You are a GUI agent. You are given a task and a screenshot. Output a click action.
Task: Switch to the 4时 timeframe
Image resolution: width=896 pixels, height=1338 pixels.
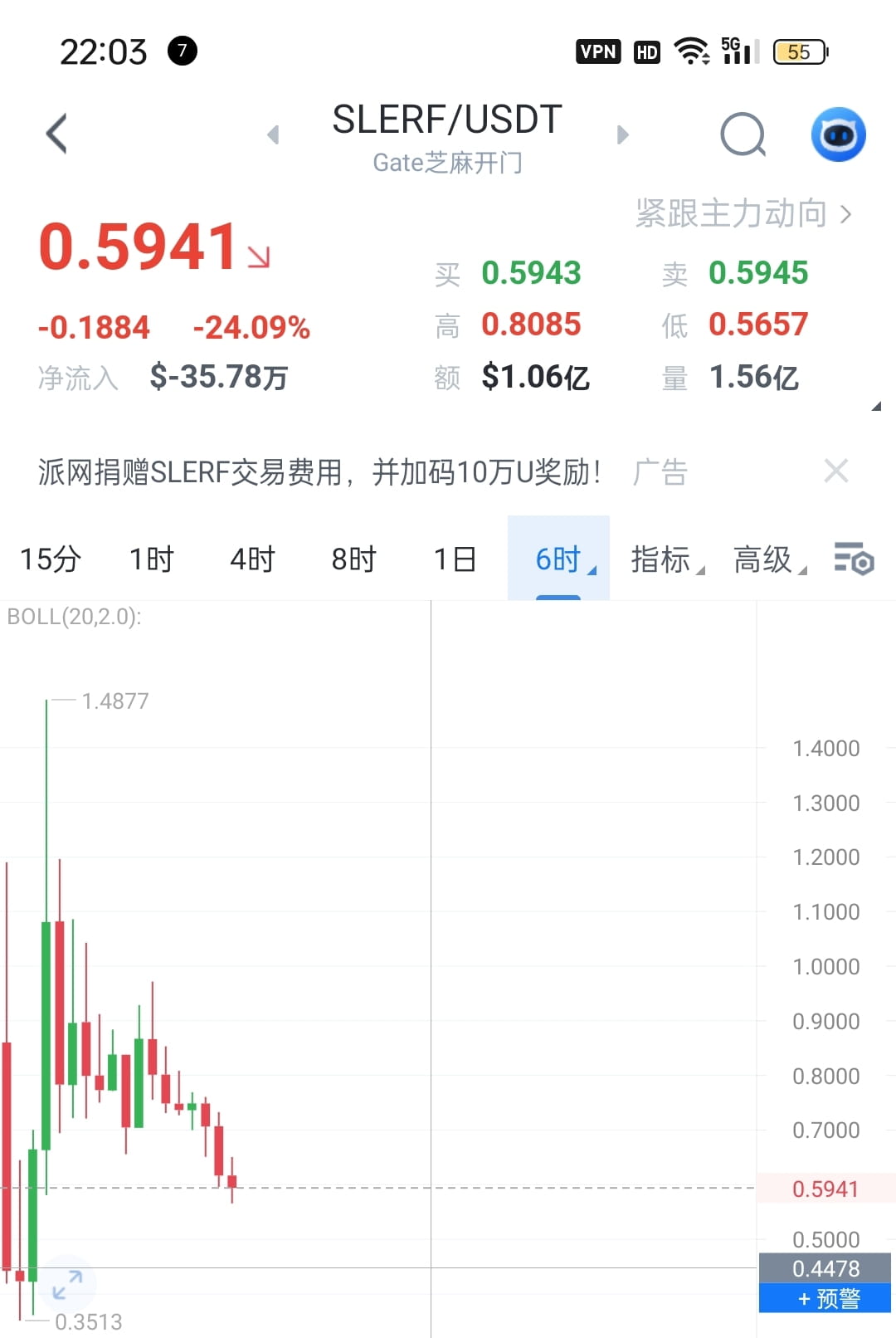(x=251, y=559)
